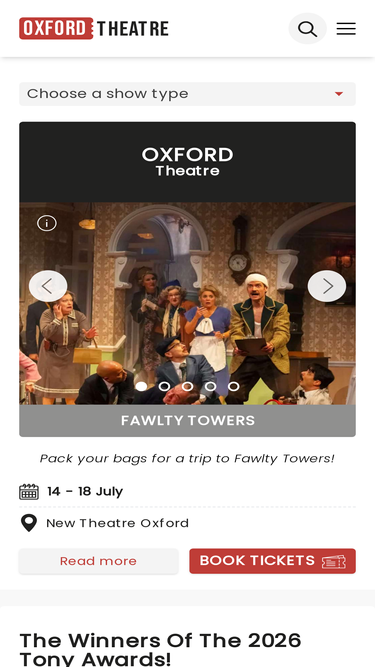Jump to the second carousel dot
Image resolution: width=375 pixels, height=667 pixels.
click(164, 386)
